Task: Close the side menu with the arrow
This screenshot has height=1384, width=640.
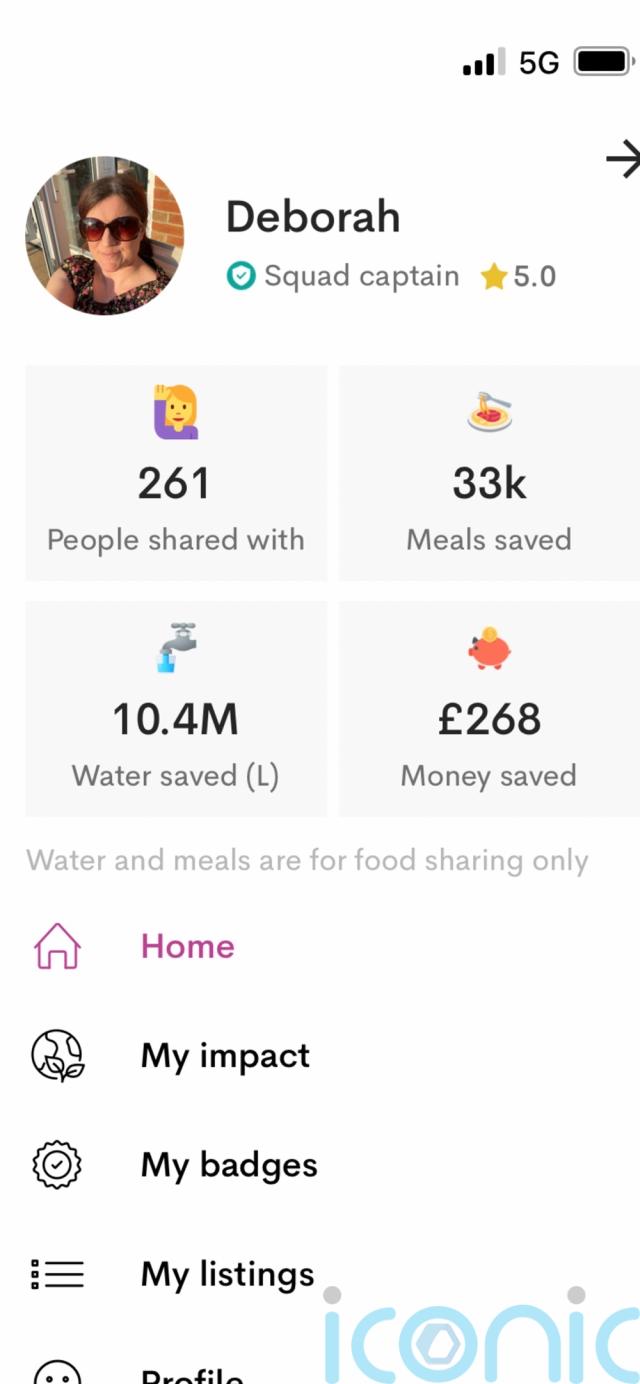Action: [x=623, y=159]
